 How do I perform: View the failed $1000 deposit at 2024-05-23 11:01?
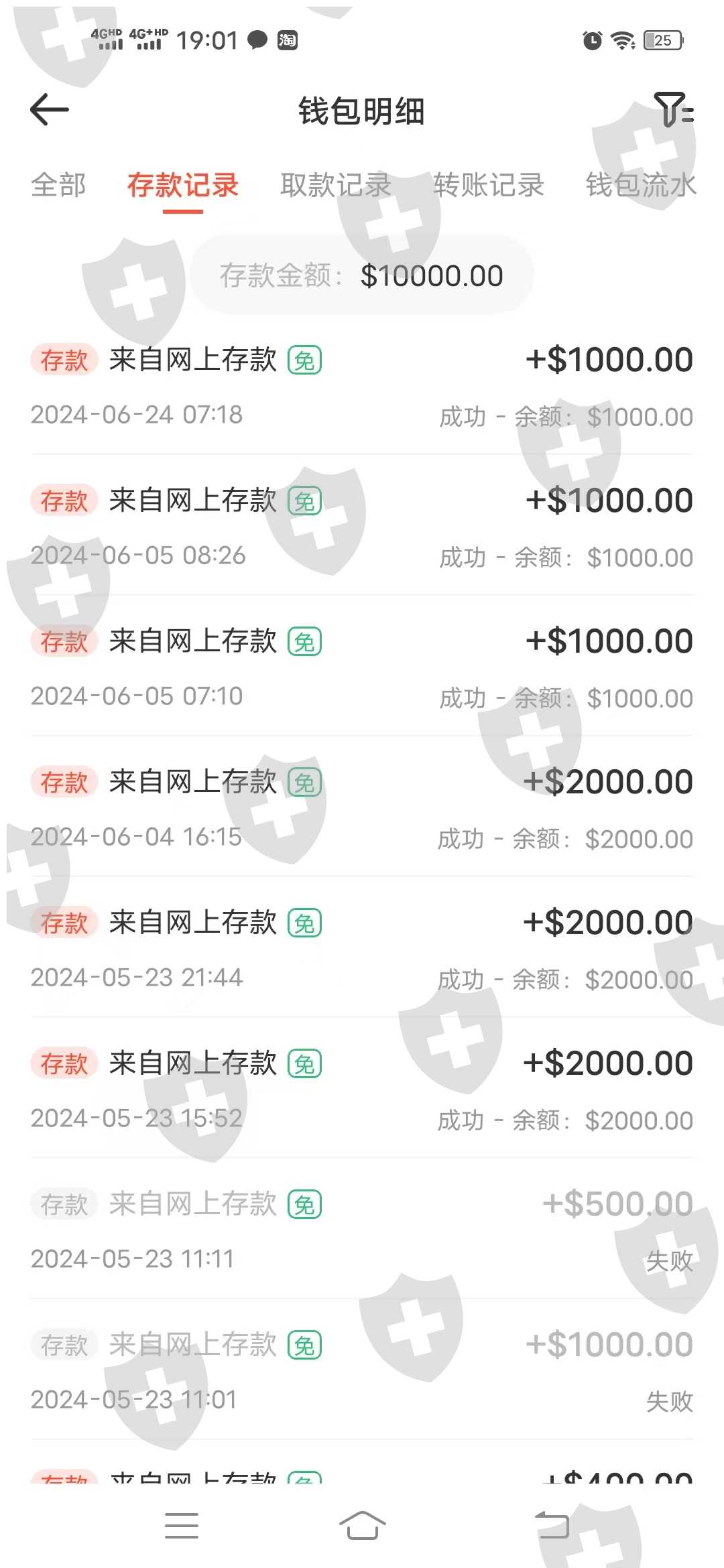[x=362, y=1372]
